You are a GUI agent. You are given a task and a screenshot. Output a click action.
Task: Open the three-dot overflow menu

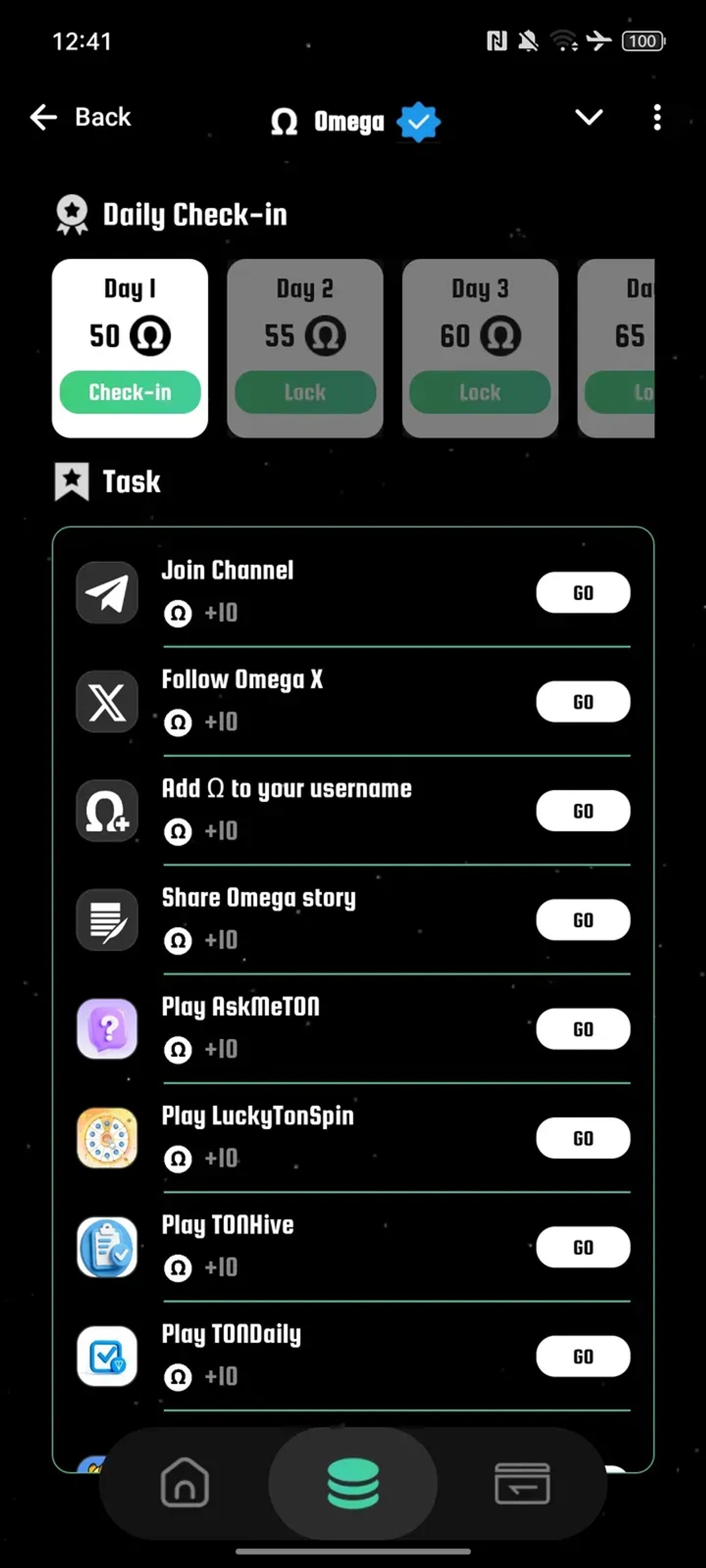(x=657, y=117)
